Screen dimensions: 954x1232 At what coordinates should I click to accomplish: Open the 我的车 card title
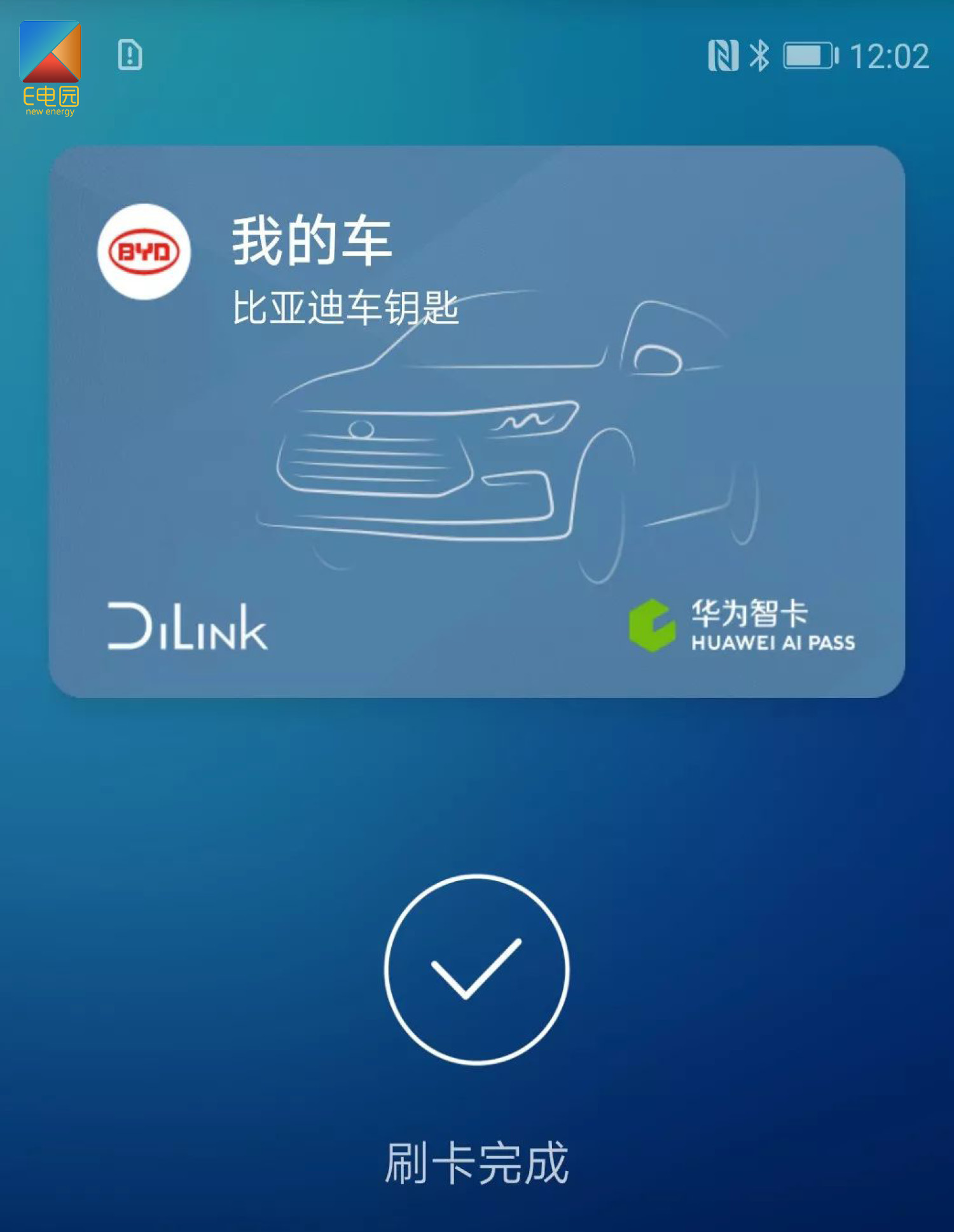310,243
